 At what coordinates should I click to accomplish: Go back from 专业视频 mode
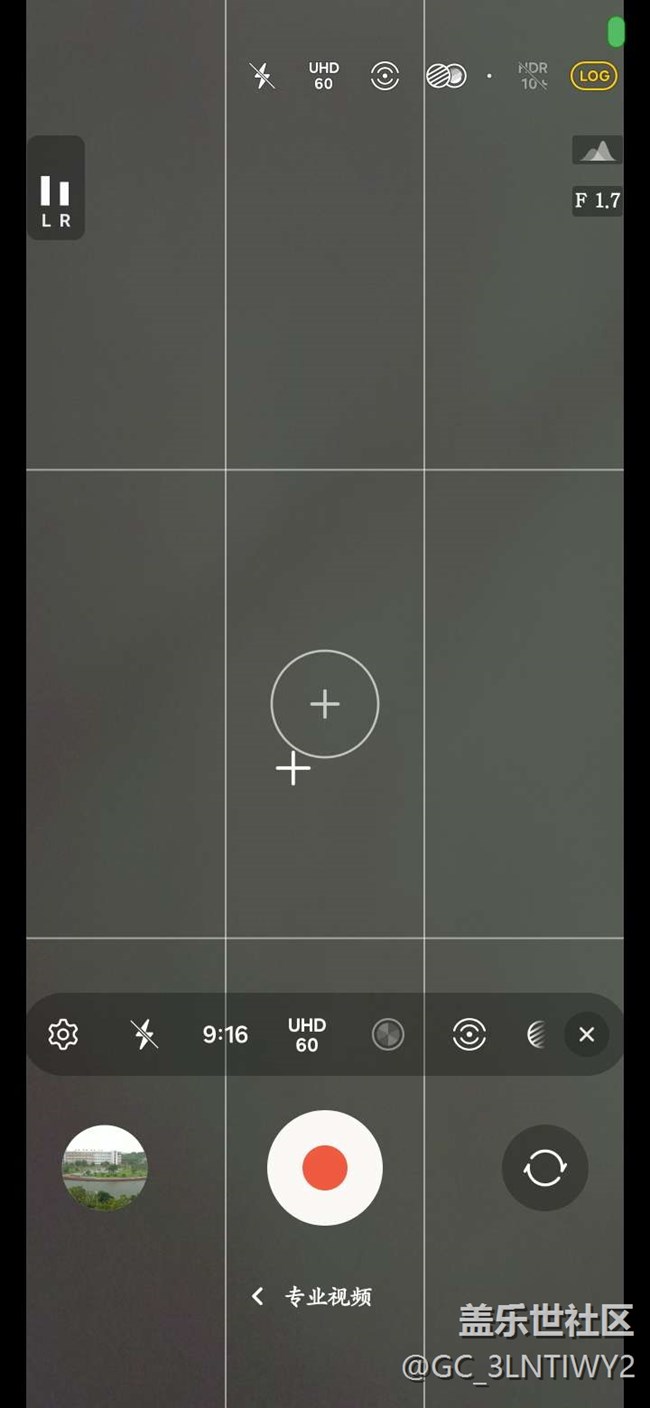(x=258, y=1297)
